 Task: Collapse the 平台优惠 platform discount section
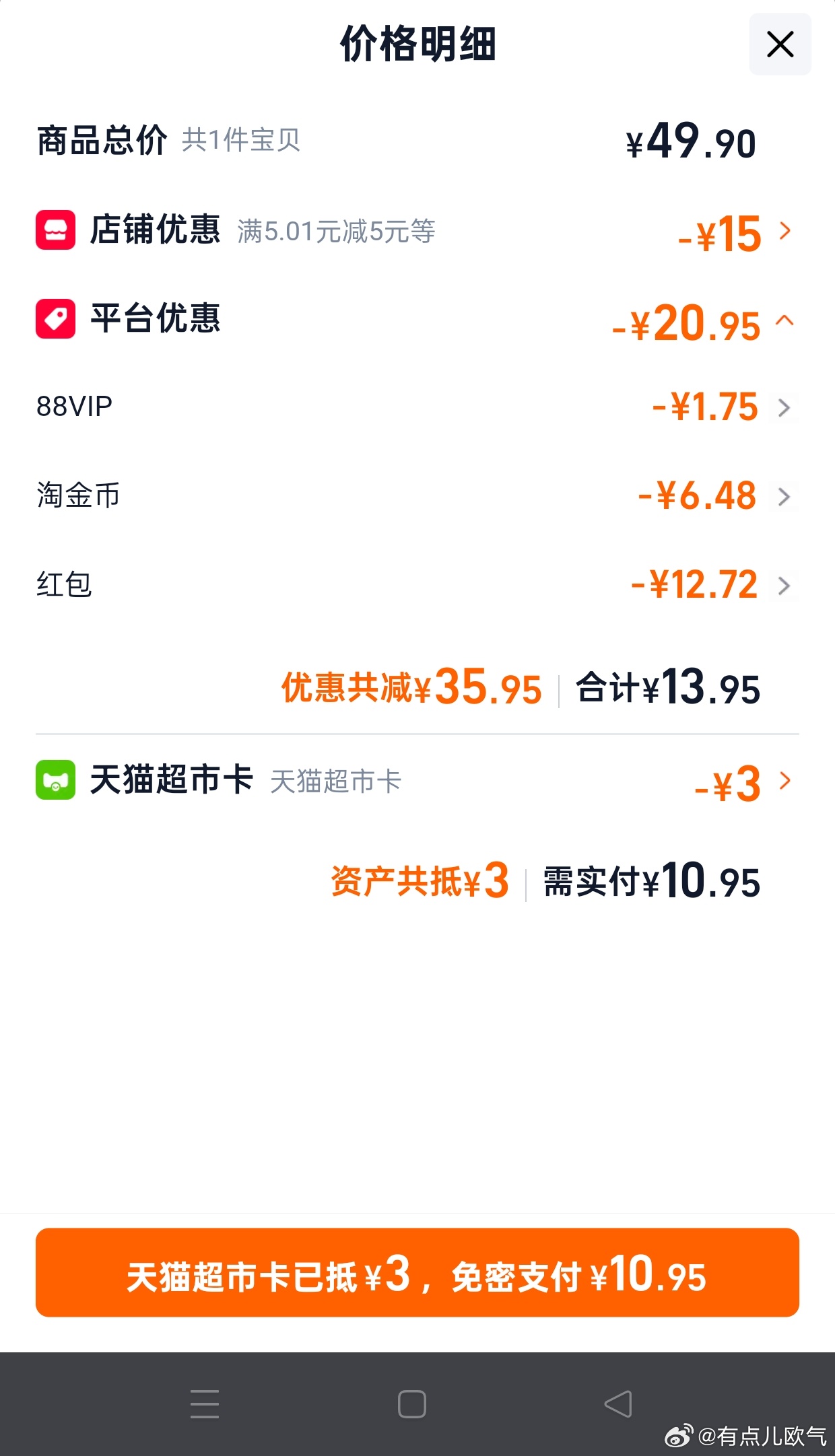(784, 321)
